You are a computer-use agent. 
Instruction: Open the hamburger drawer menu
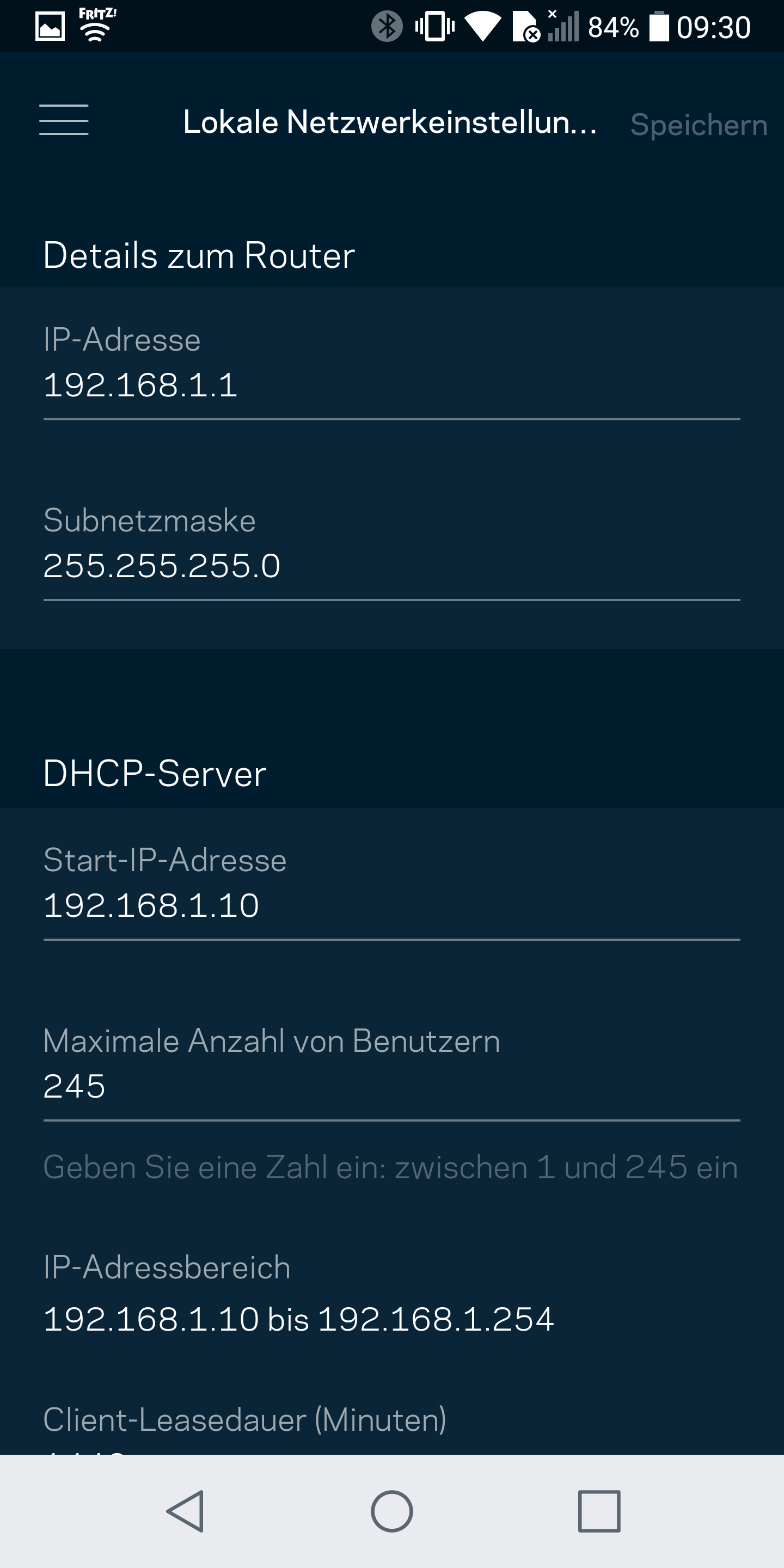tap(64, 120)
